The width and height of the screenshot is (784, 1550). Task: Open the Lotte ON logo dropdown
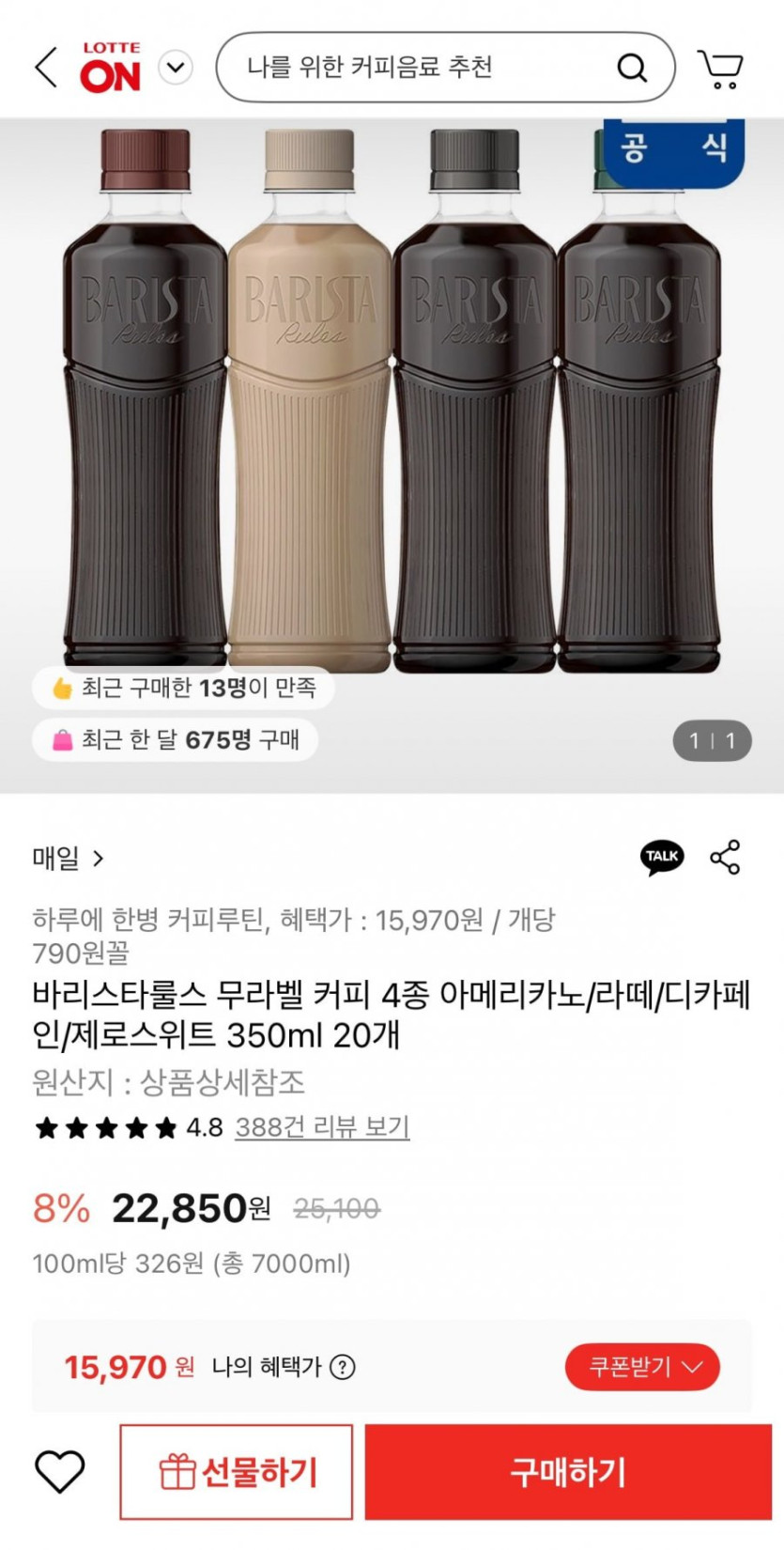pyautogui.click(x=175, y=68)
